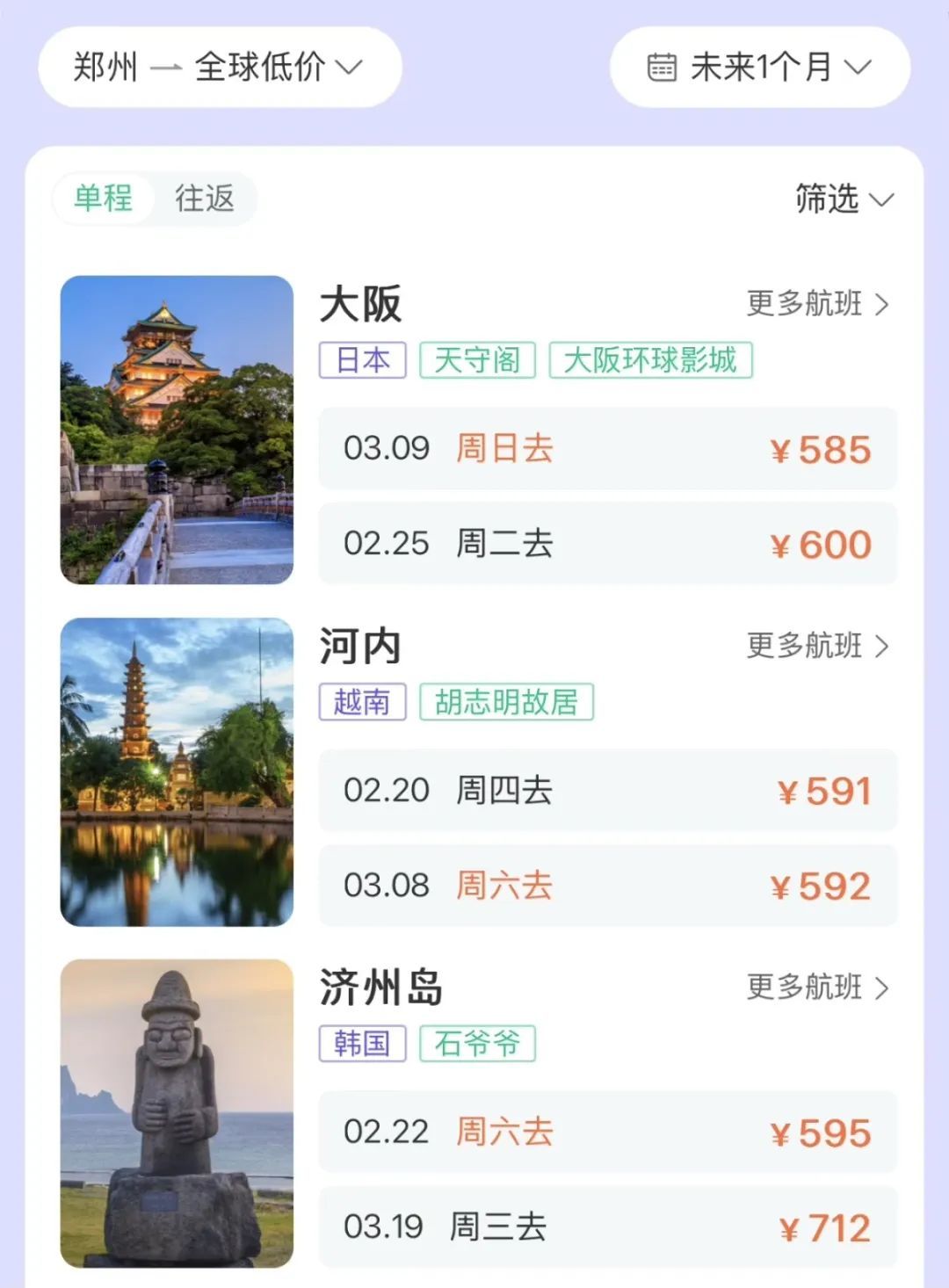Click the 天守阁 attraction tag
Viewport: 949px width, 1288px height.
point(477,359)
